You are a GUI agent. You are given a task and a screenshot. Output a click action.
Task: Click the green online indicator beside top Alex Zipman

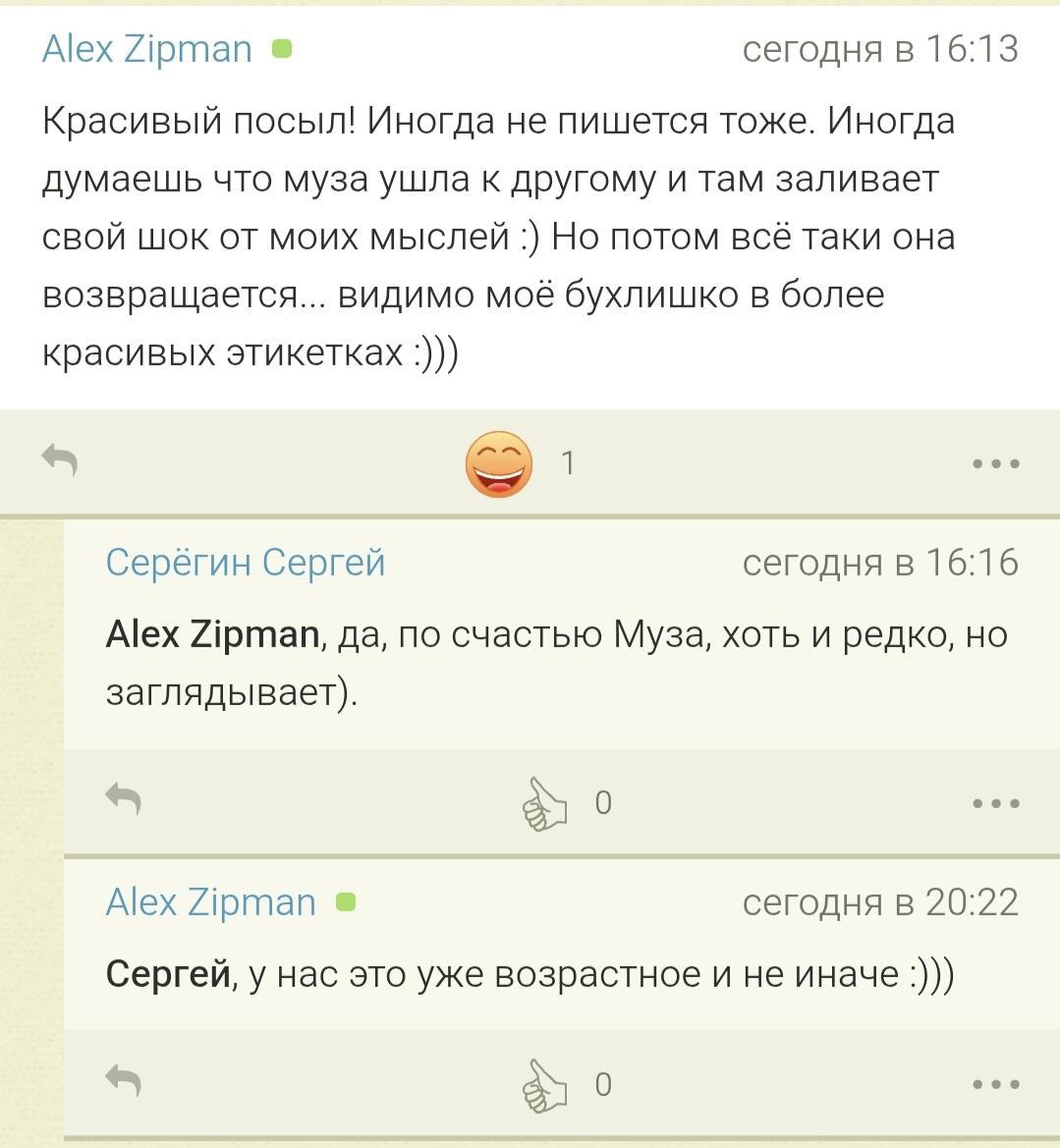tap(282, 48)
